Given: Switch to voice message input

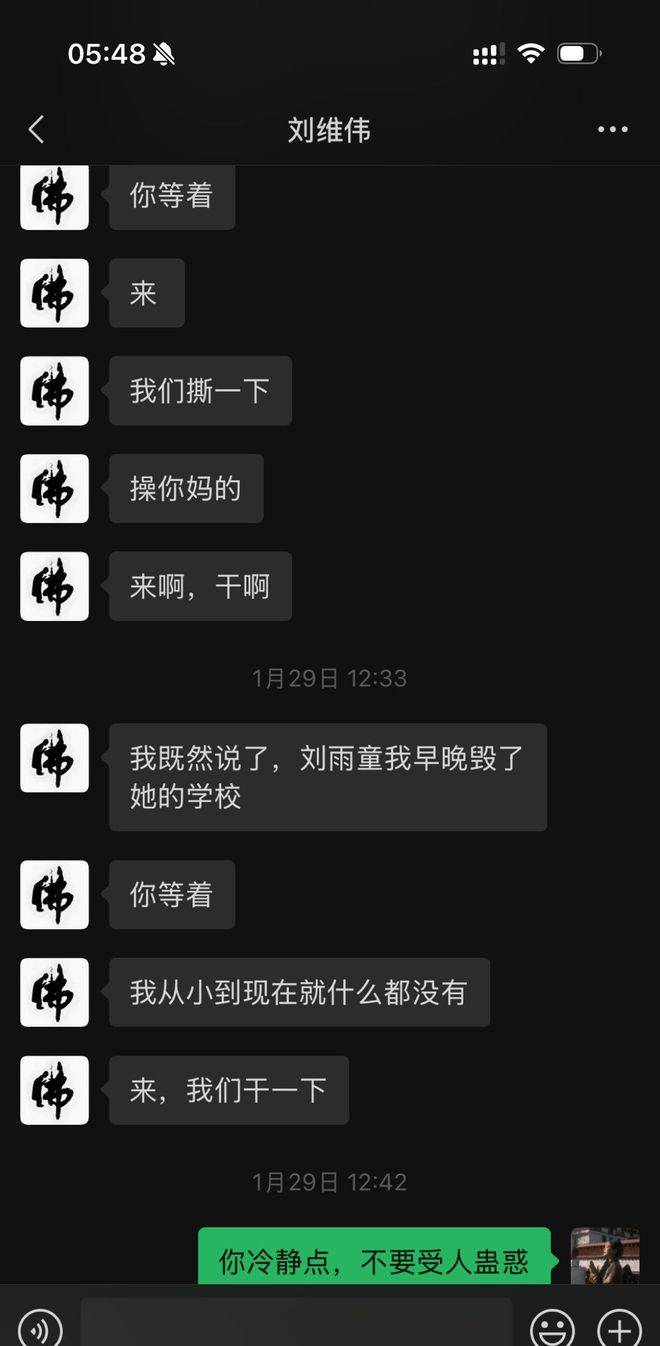Looking at the screenshot, I should (40, 1328).
